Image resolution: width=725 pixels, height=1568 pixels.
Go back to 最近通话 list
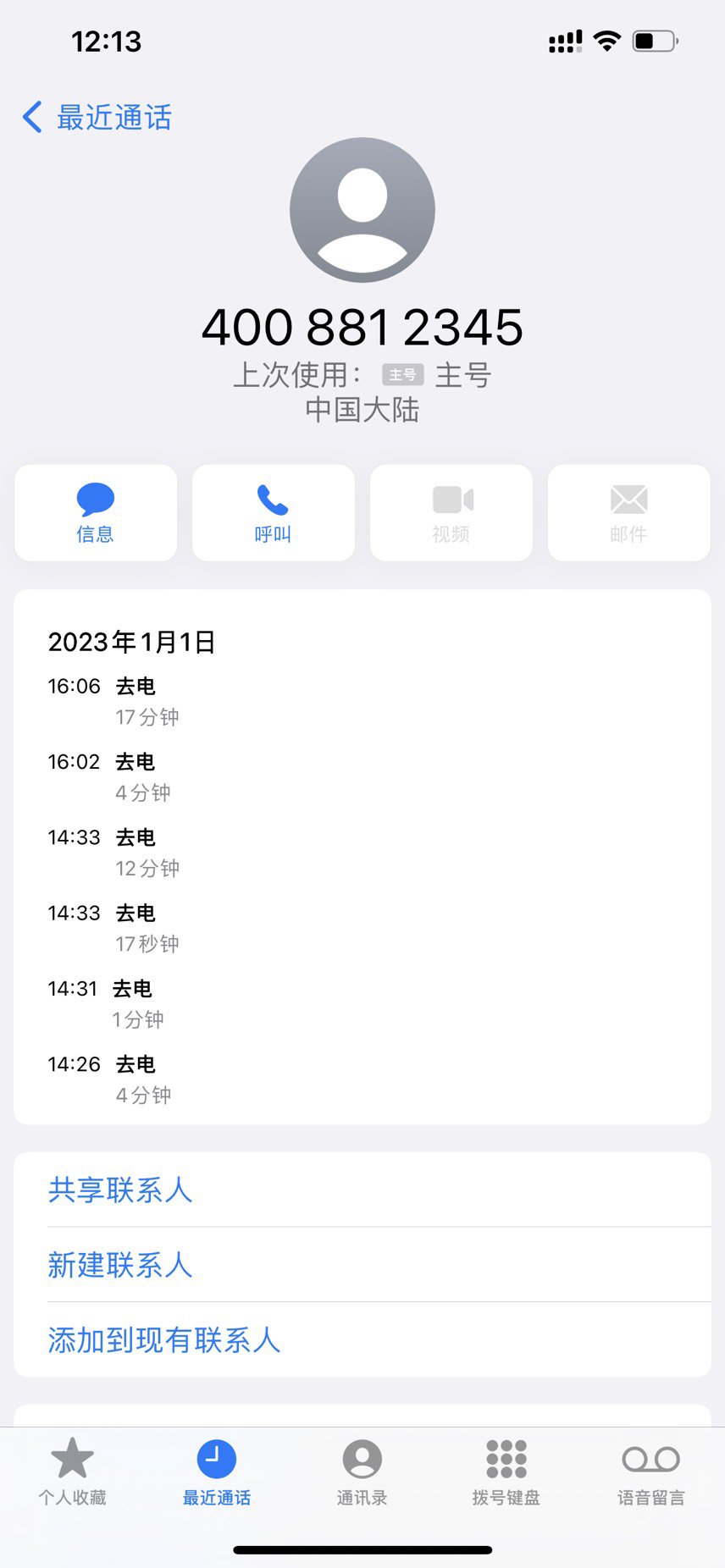pyautogui.click(x=97, y=118)
